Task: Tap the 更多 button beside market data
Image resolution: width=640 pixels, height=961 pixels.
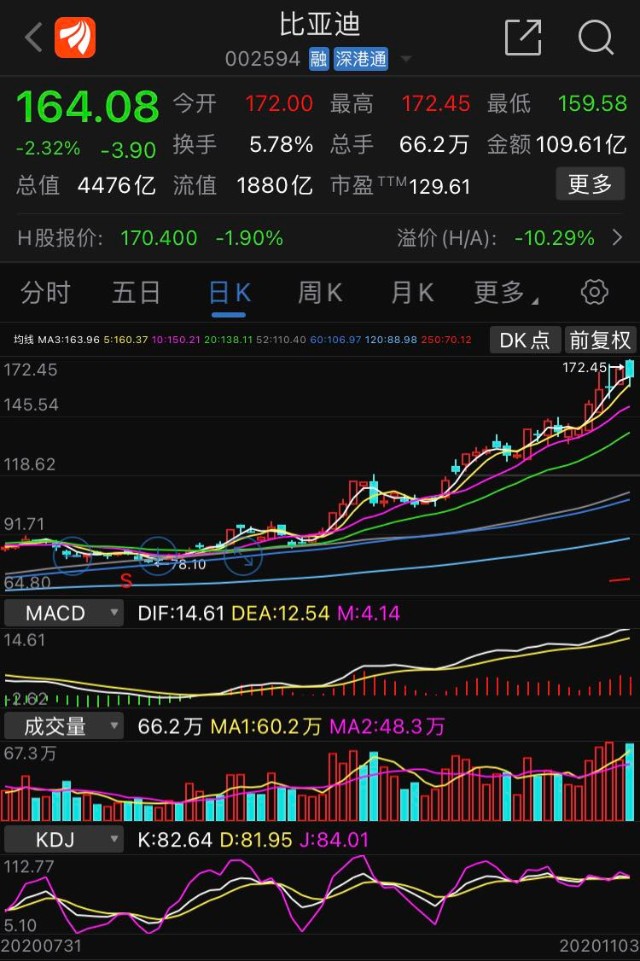Action: (589, 184)
